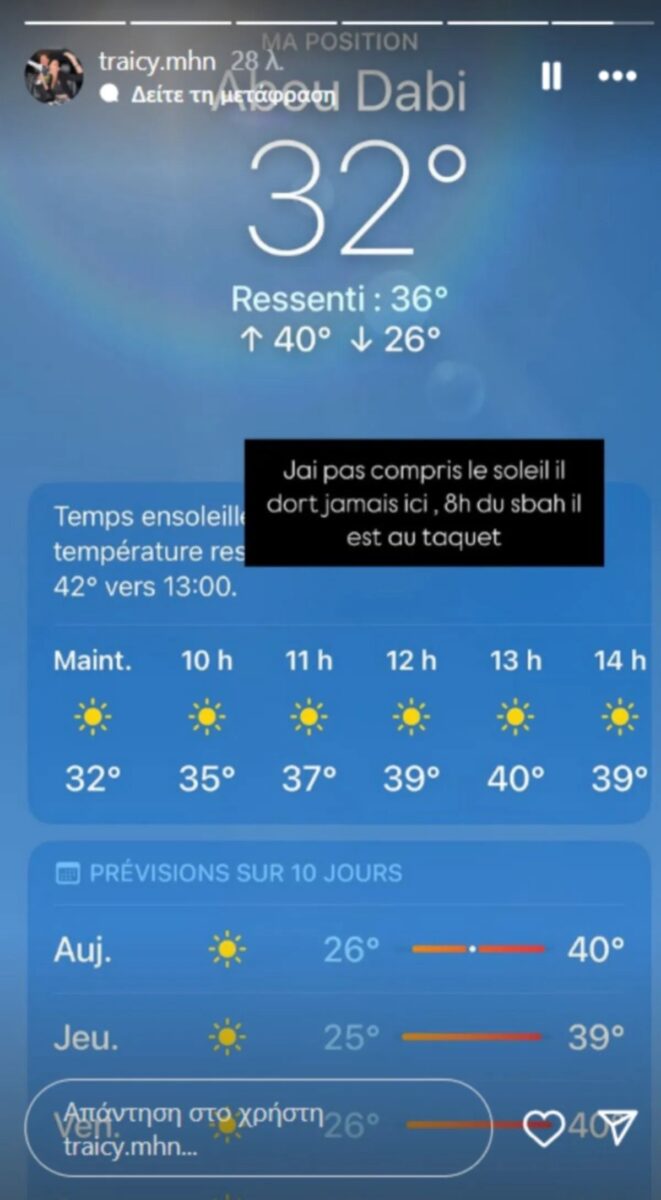
Task: Like this story with the heart
Action: (x=544, y=1128)
